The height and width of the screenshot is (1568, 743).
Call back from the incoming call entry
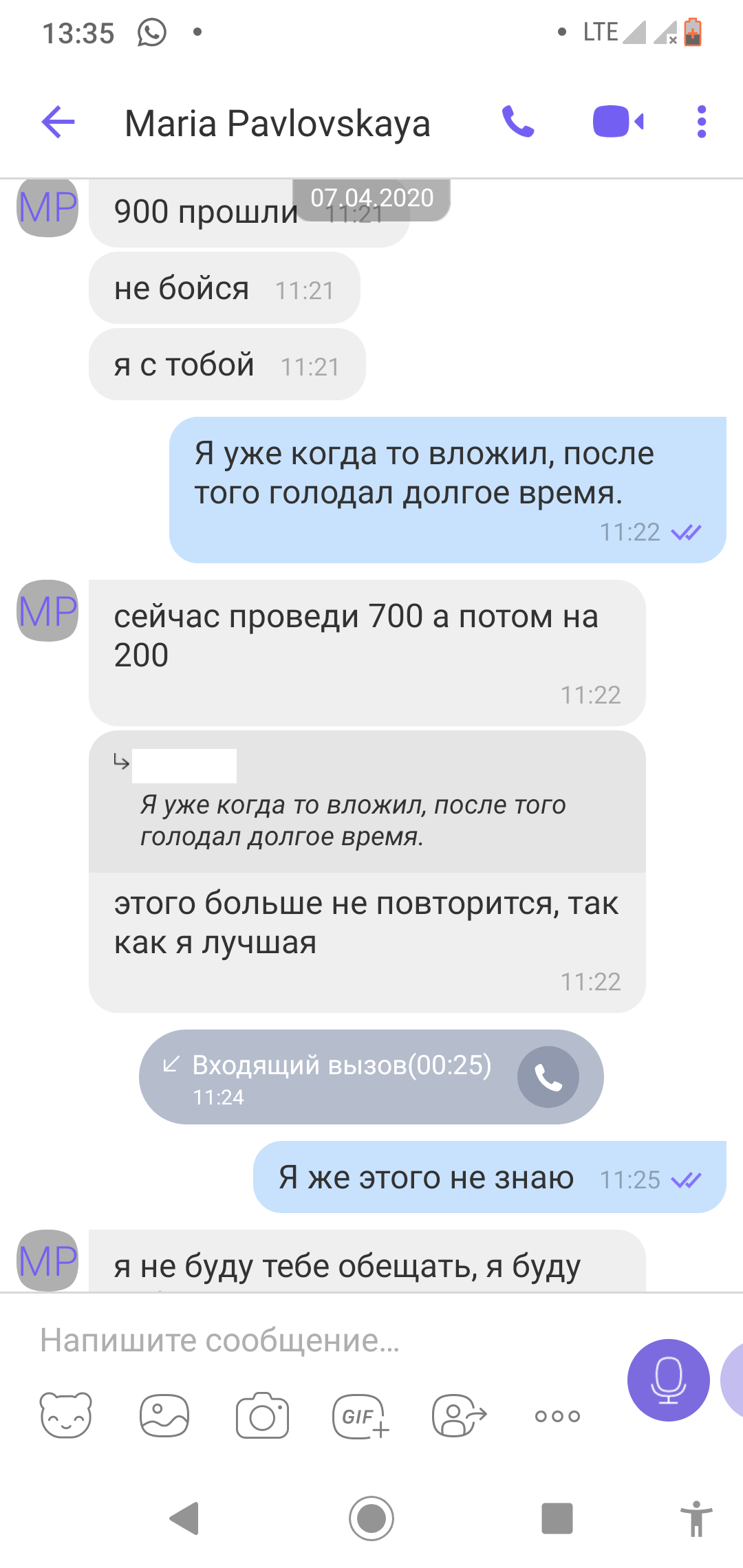[548, 1077]
